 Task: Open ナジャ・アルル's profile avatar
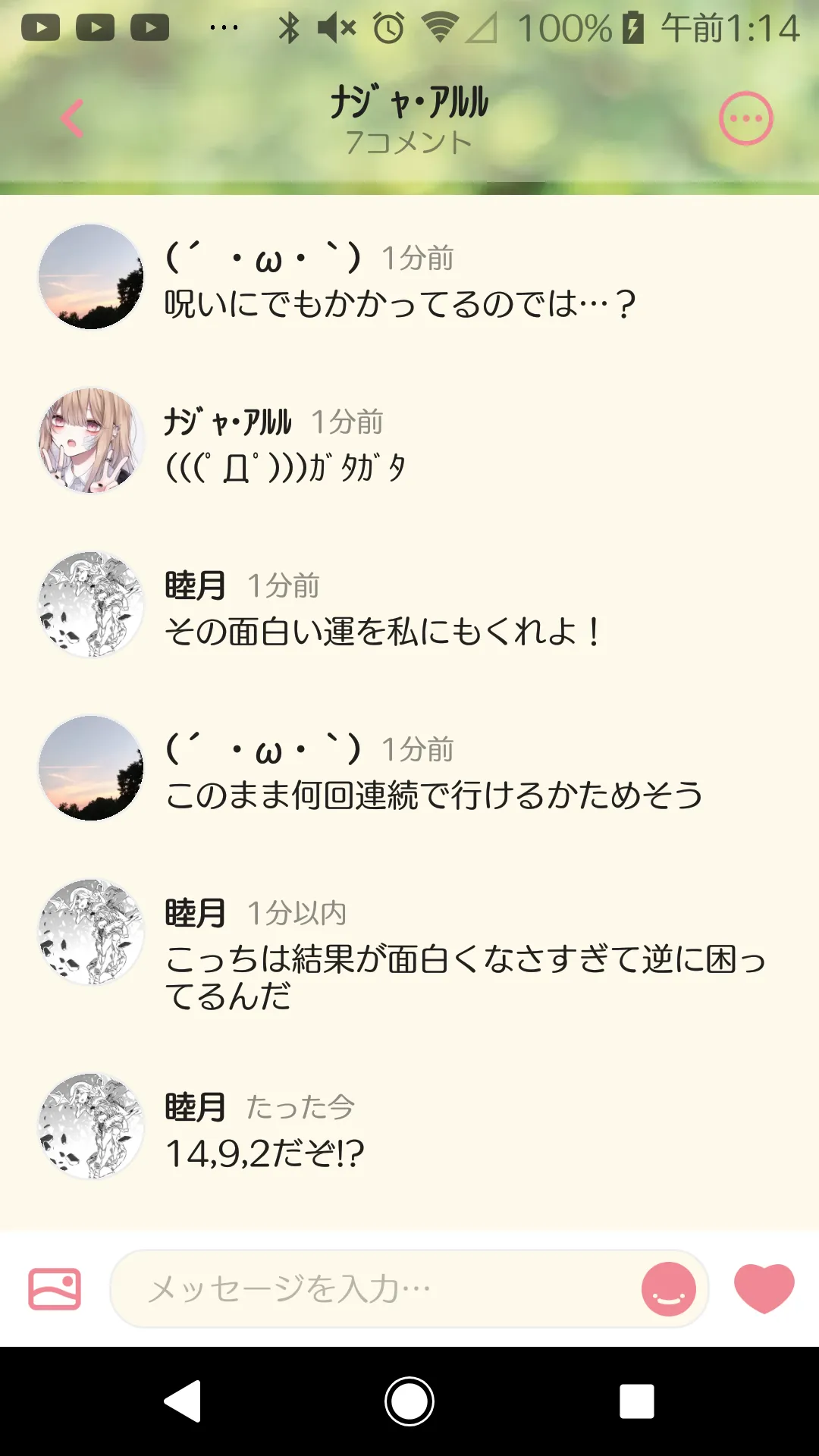[91, 441]
